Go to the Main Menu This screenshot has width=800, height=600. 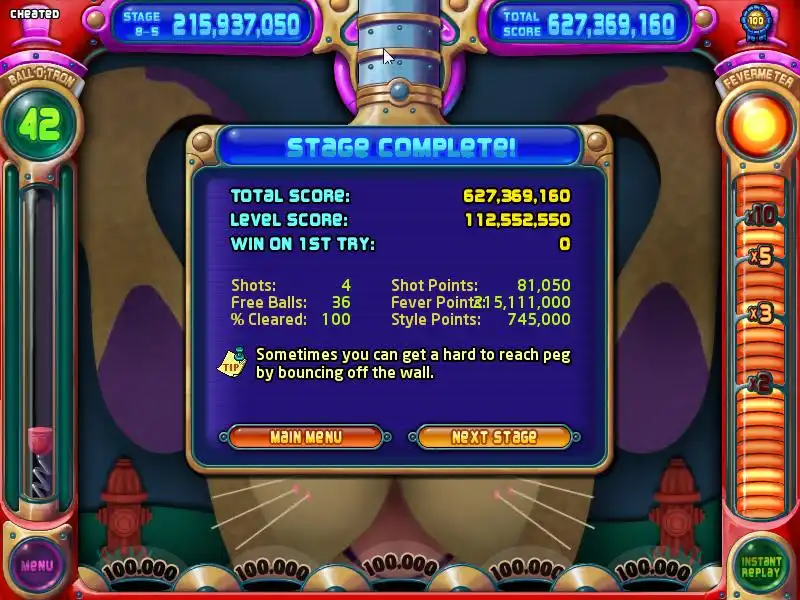305,437
